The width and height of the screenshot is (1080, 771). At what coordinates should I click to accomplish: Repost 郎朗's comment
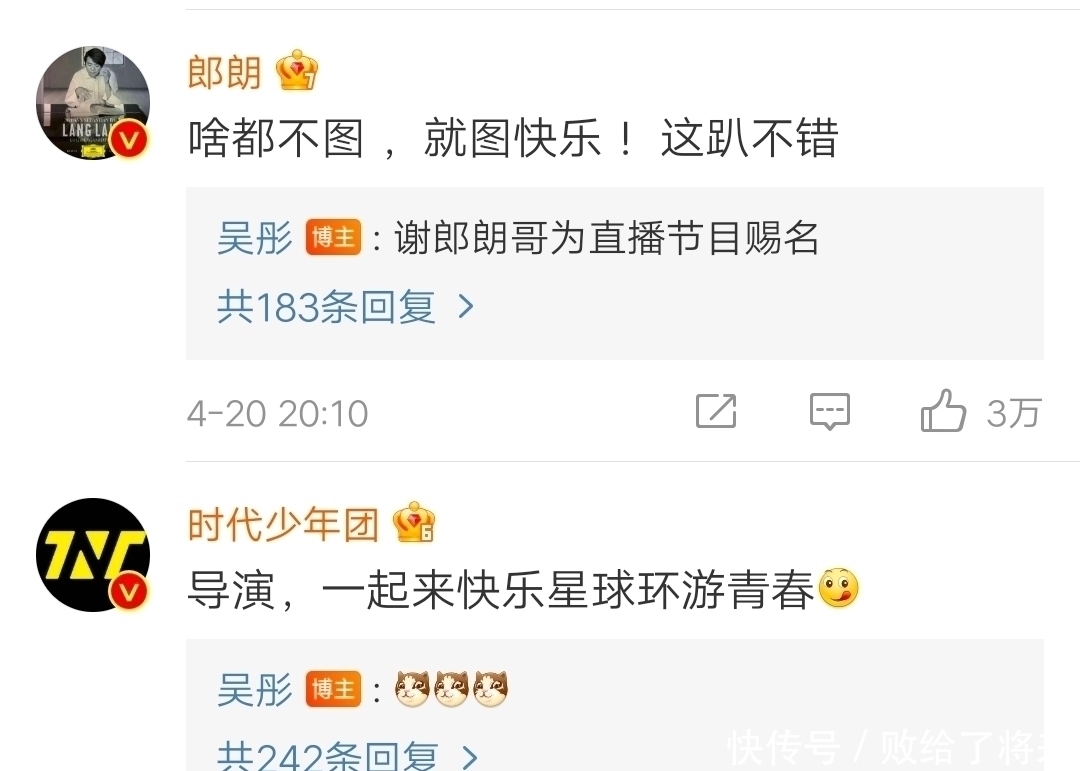coord(716,411)
